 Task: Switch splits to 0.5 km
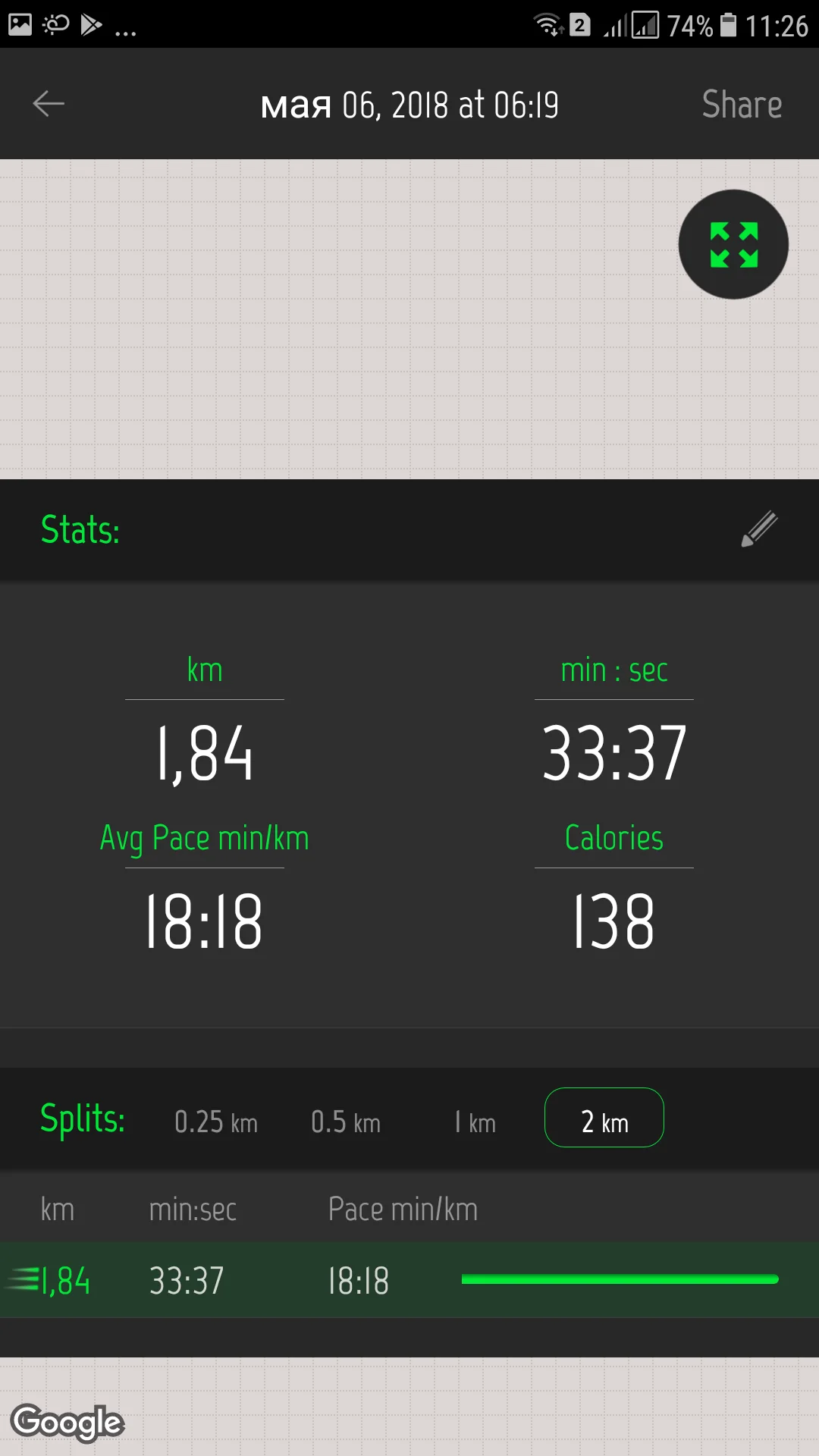[346, 1122]
